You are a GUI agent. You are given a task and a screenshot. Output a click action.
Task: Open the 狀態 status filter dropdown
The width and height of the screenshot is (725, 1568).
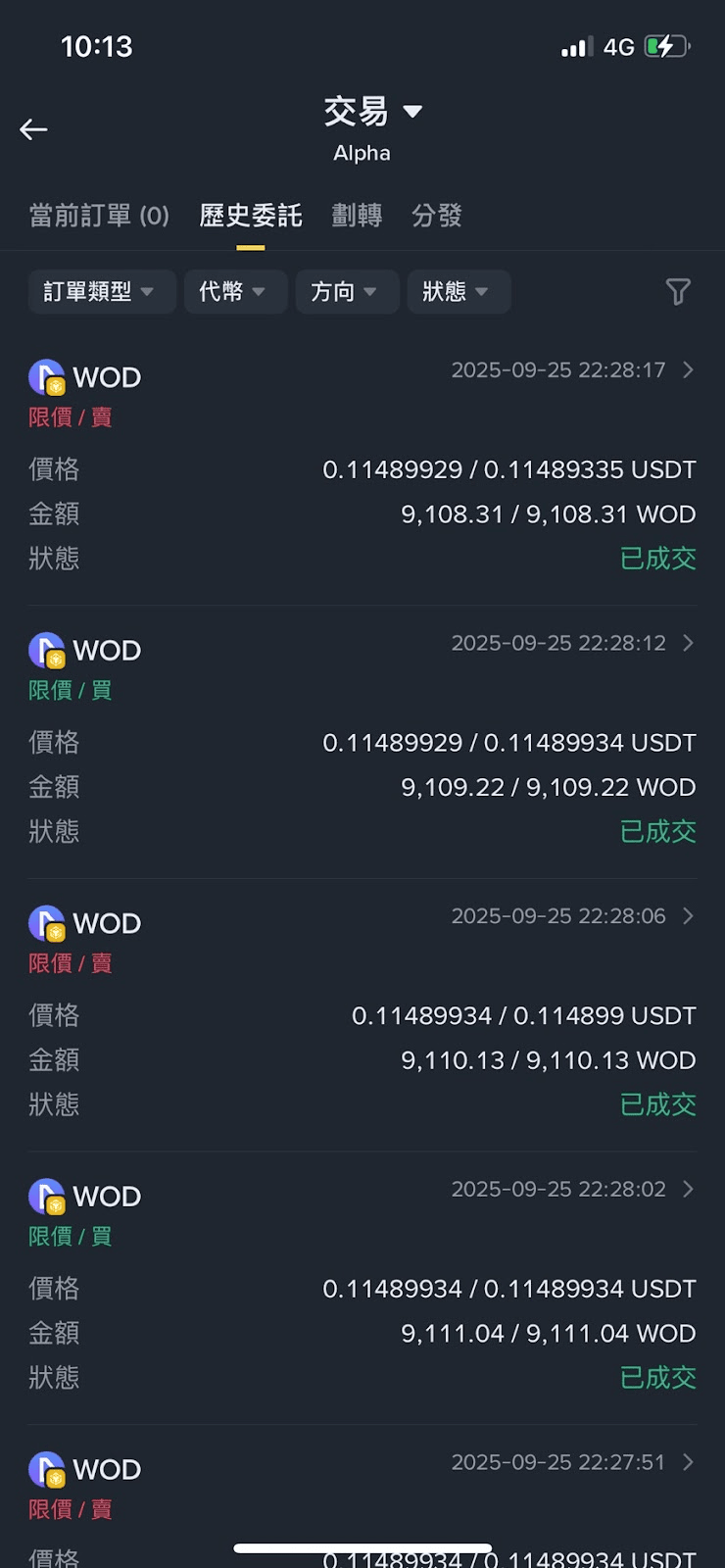tap(458, 291)
